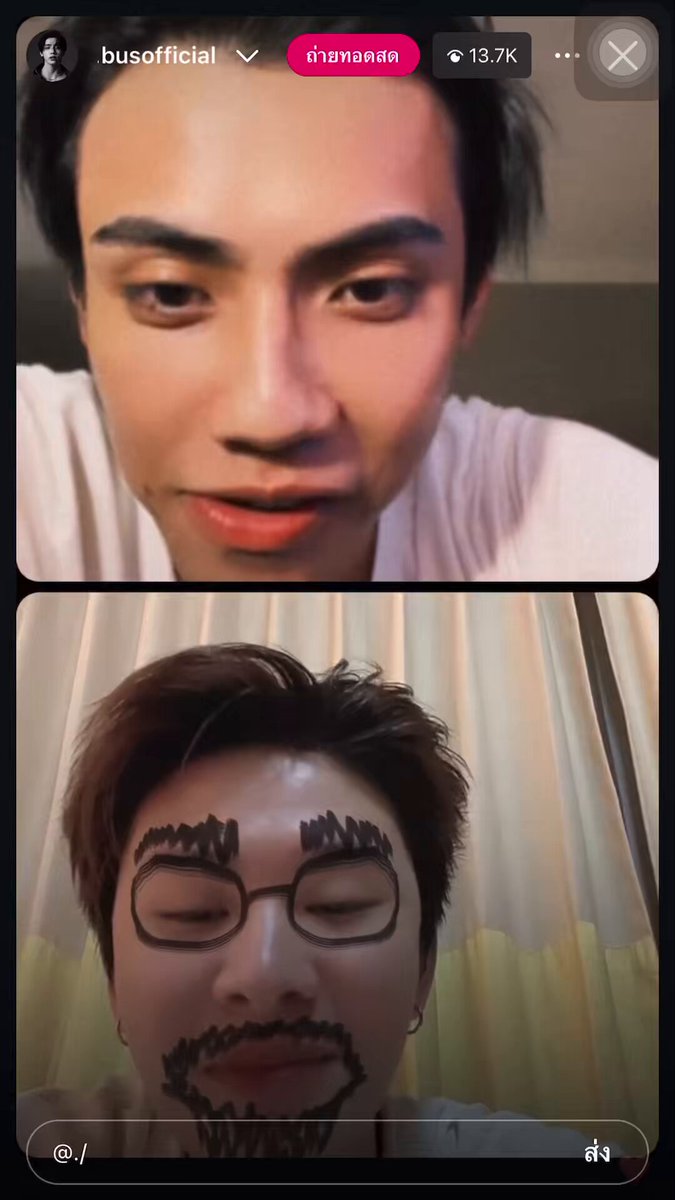675x1200 pixels.
Task: Close the live stream
Action: point(622,55)
